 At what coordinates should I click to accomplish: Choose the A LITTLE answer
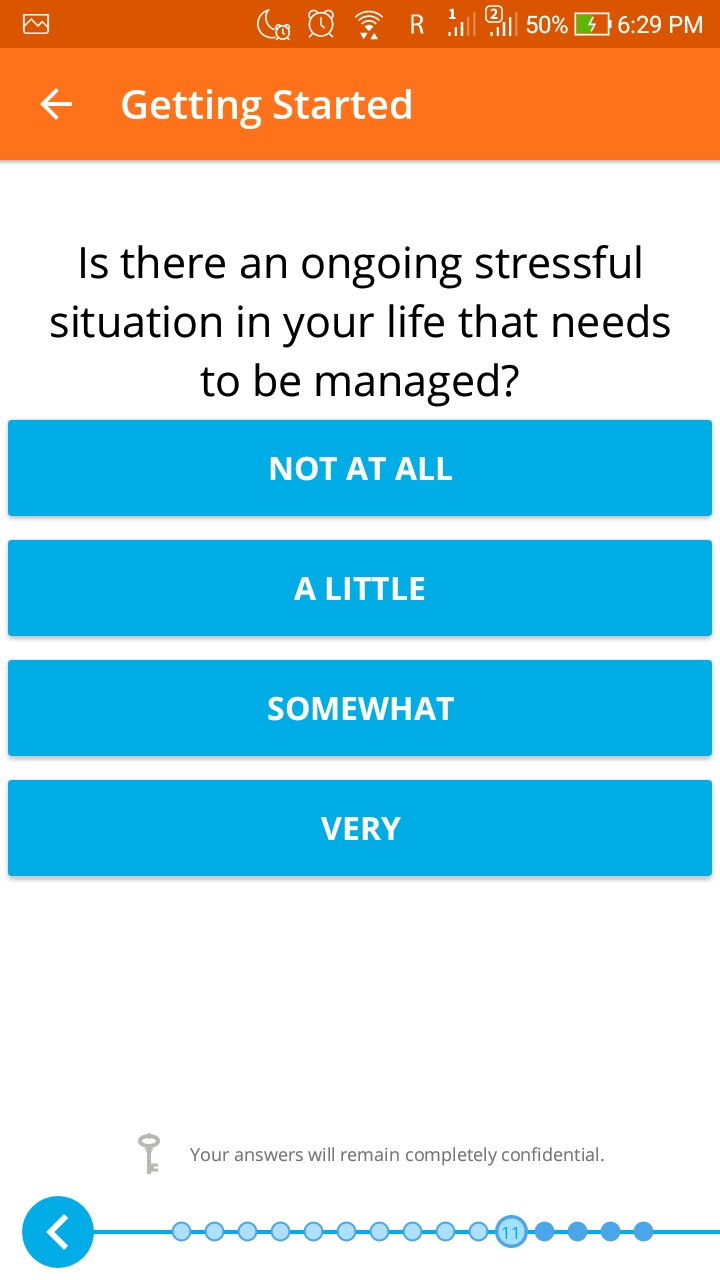point(360,588)
